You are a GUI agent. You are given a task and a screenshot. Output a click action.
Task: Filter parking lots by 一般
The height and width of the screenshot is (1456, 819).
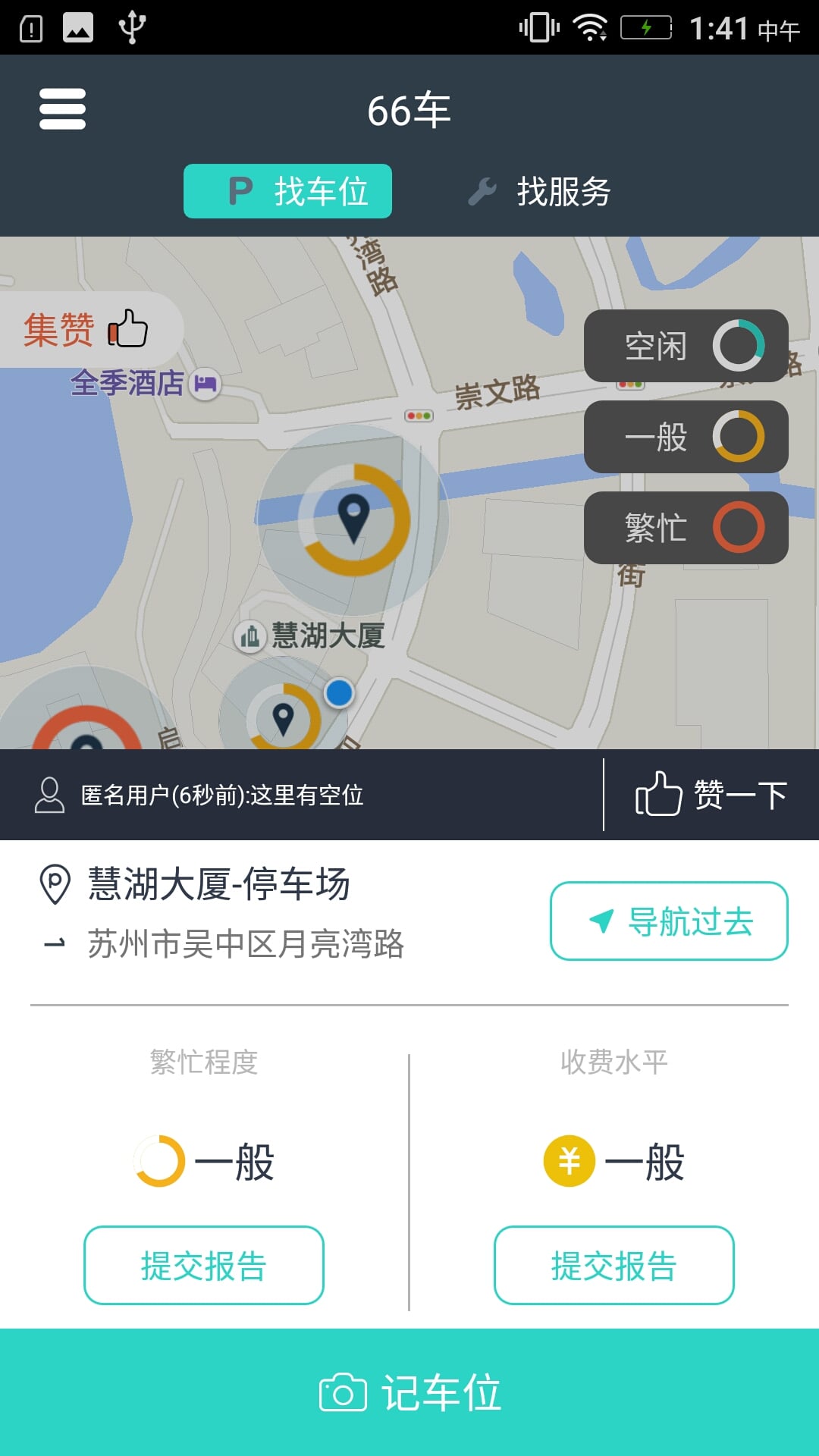pyautogui.click(x=686, y=437)
